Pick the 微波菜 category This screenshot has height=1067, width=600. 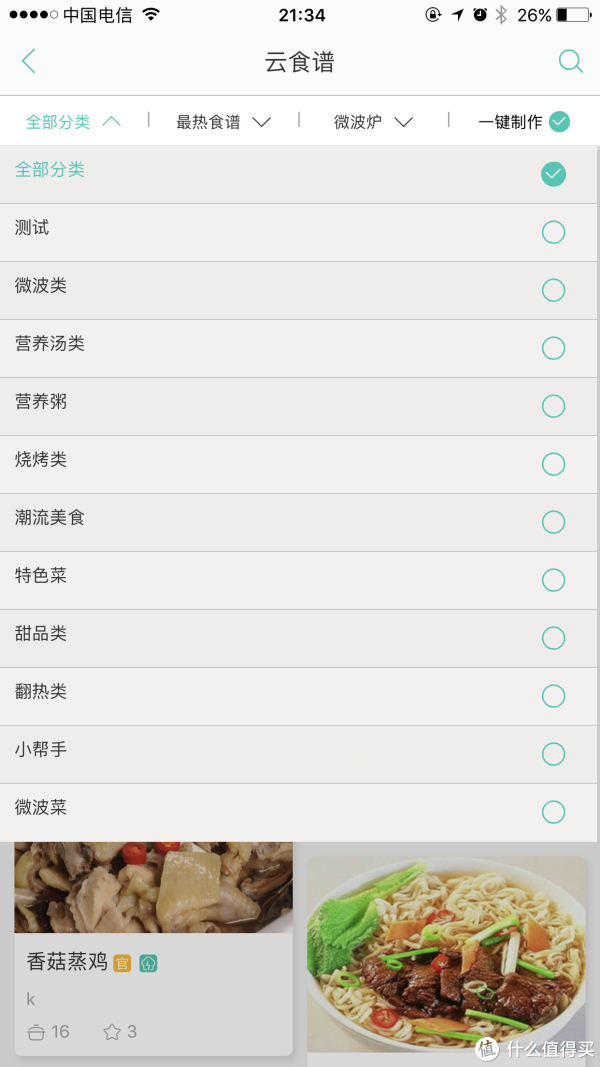click(x=299, y=812)
